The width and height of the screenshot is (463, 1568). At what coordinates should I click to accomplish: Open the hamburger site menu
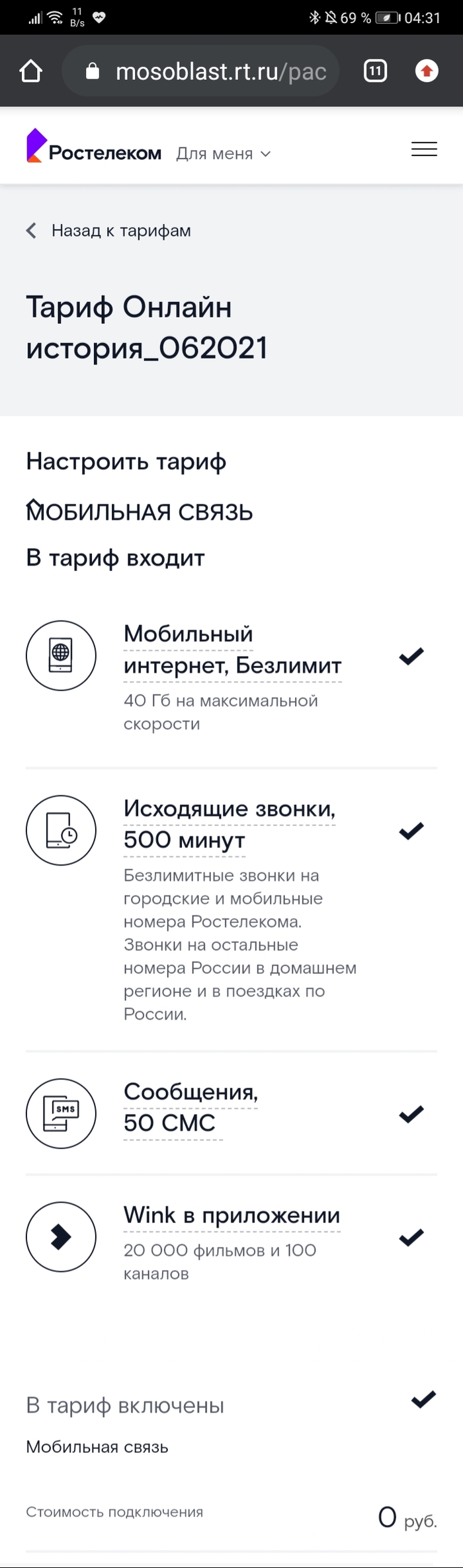click(x=424, y=149)
